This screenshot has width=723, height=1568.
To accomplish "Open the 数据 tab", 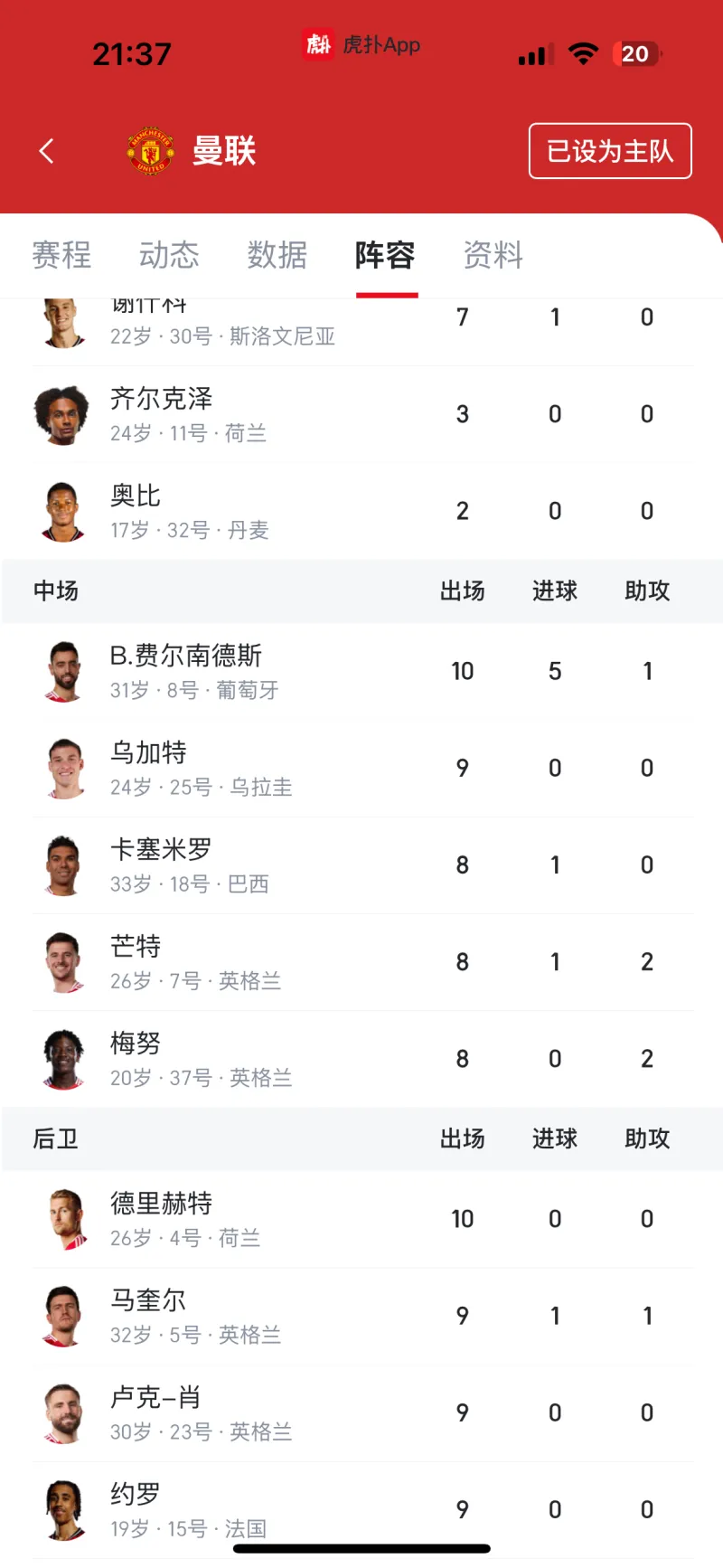I will point(277,255).
